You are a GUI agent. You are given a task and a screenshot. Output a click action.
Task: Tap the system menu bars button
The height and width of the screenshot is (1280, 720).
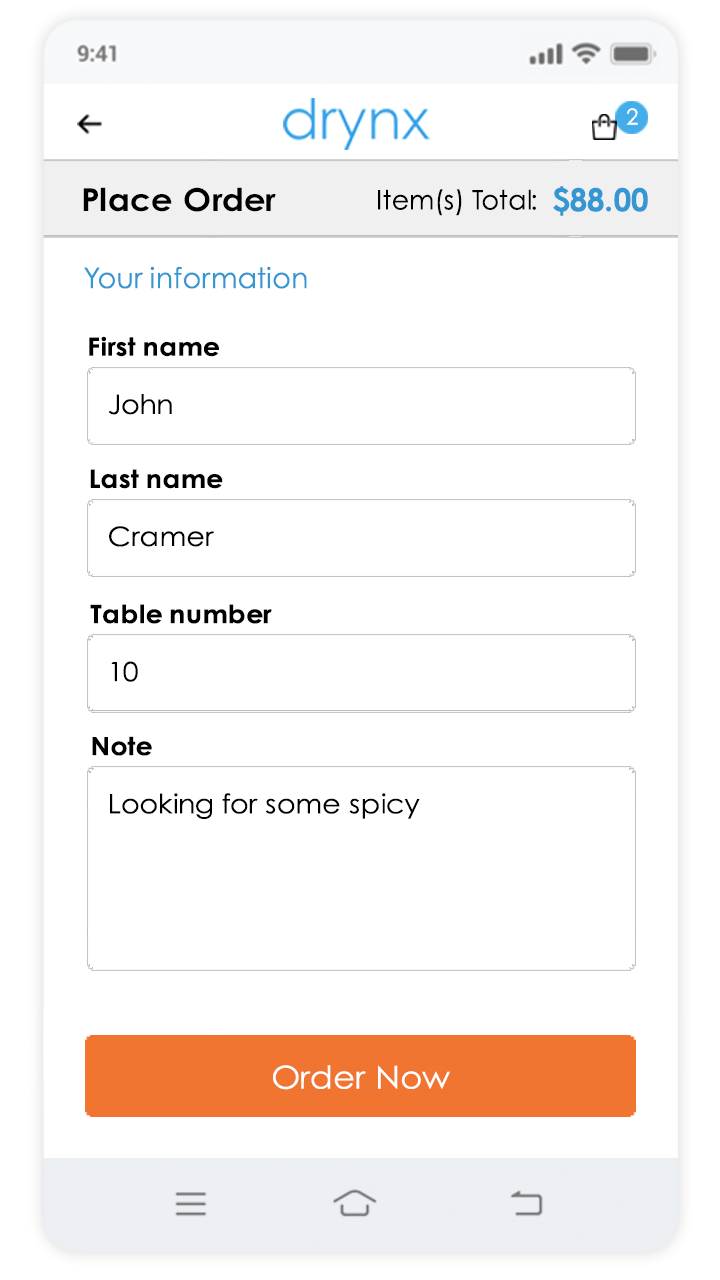(x=191, y=1204)
